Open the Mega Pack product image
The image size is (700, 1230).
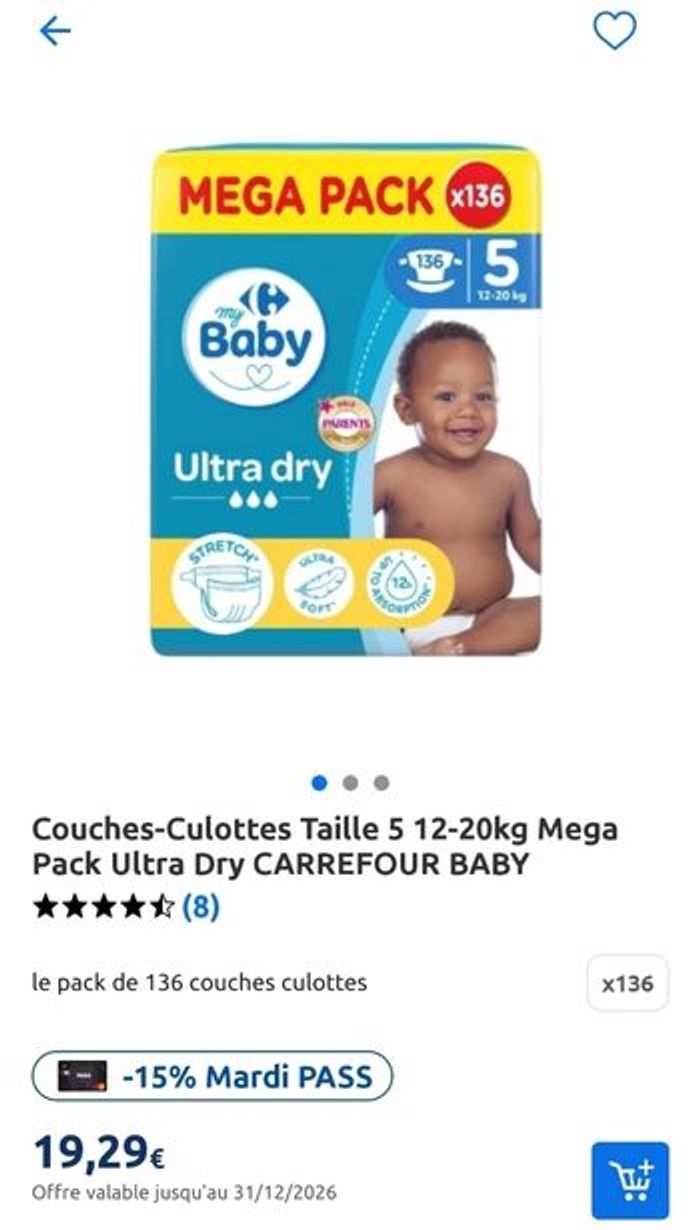(x=346, y=400)
